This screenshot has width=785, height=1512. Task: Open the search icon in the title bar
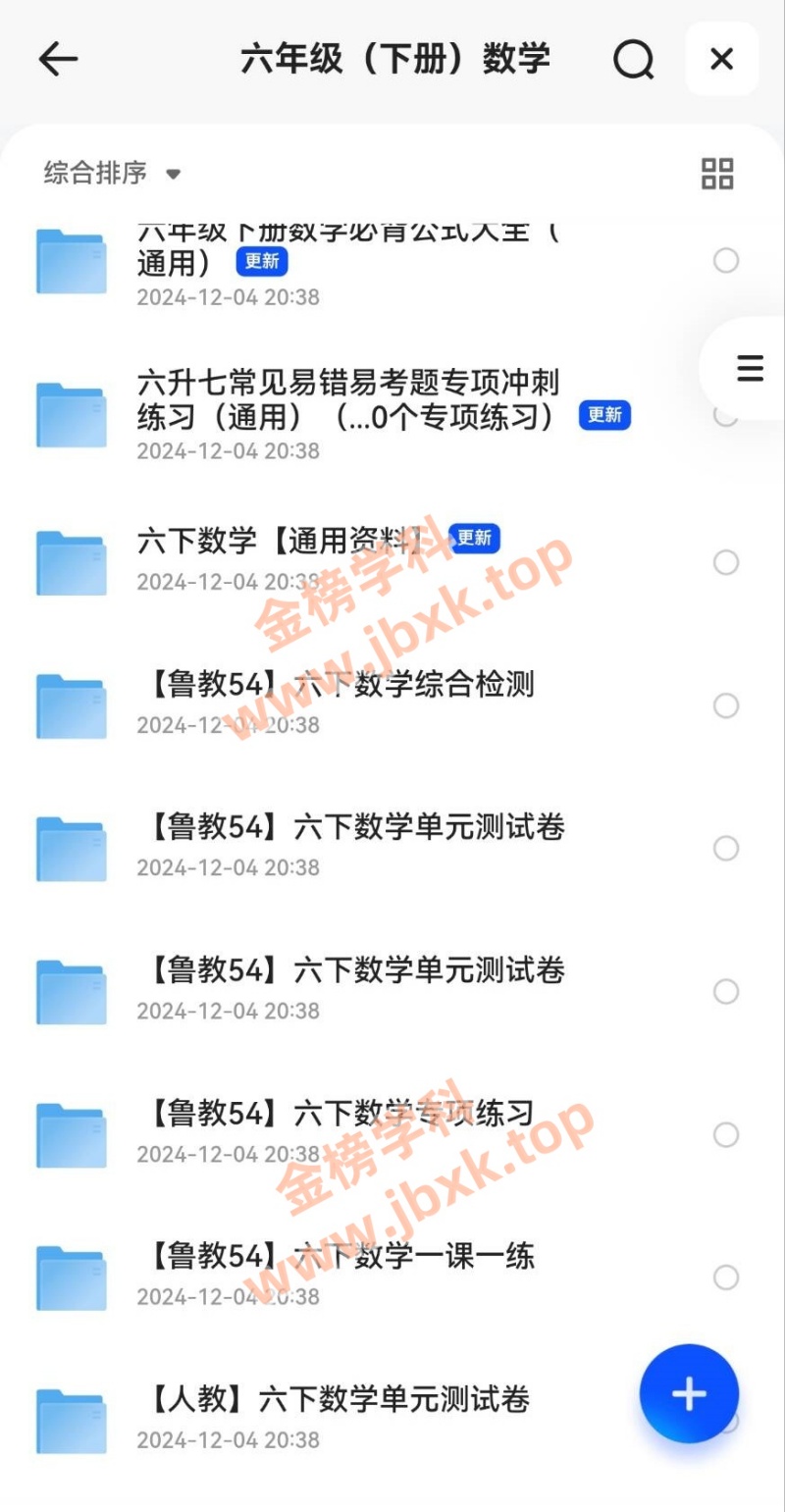click(x=635, y=59)
